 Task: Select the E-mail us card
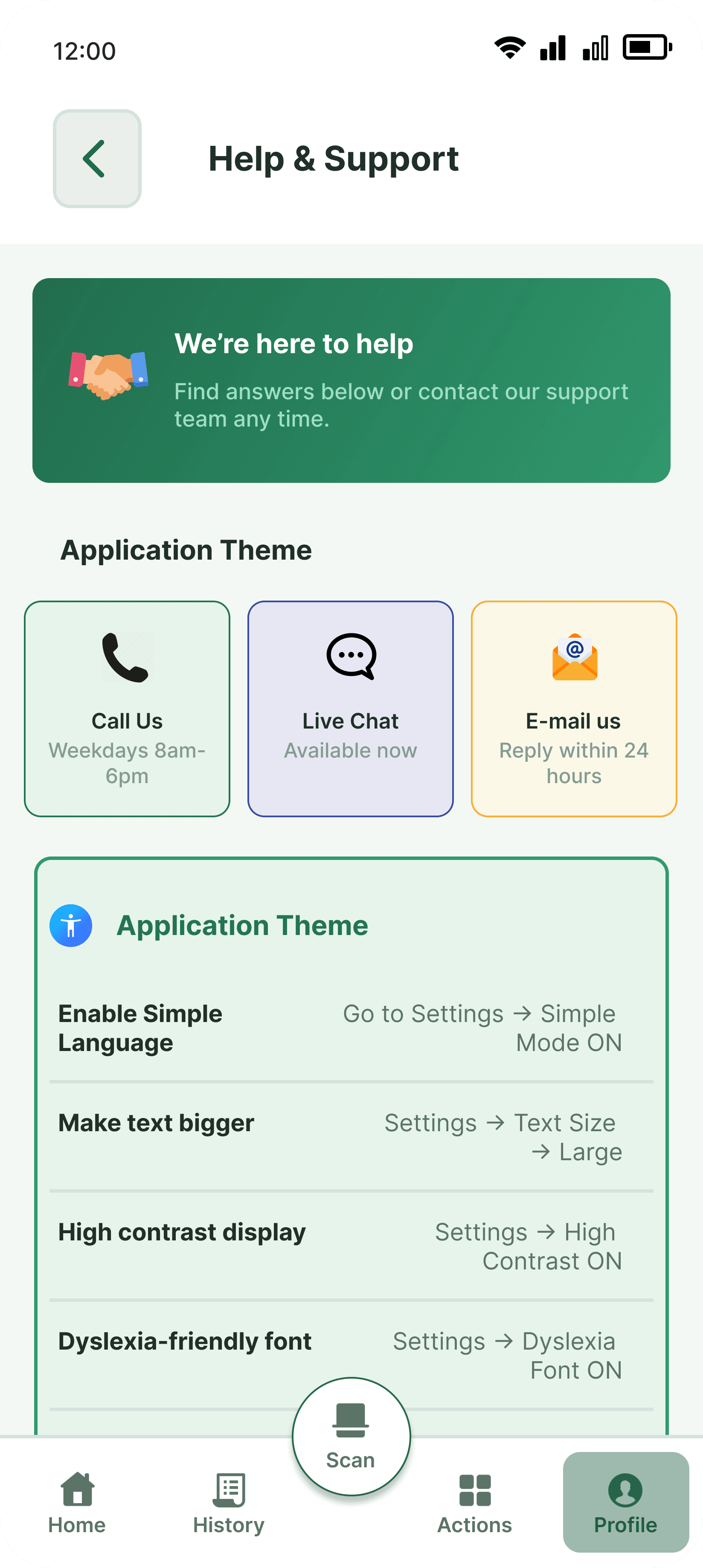click(574, 709)
